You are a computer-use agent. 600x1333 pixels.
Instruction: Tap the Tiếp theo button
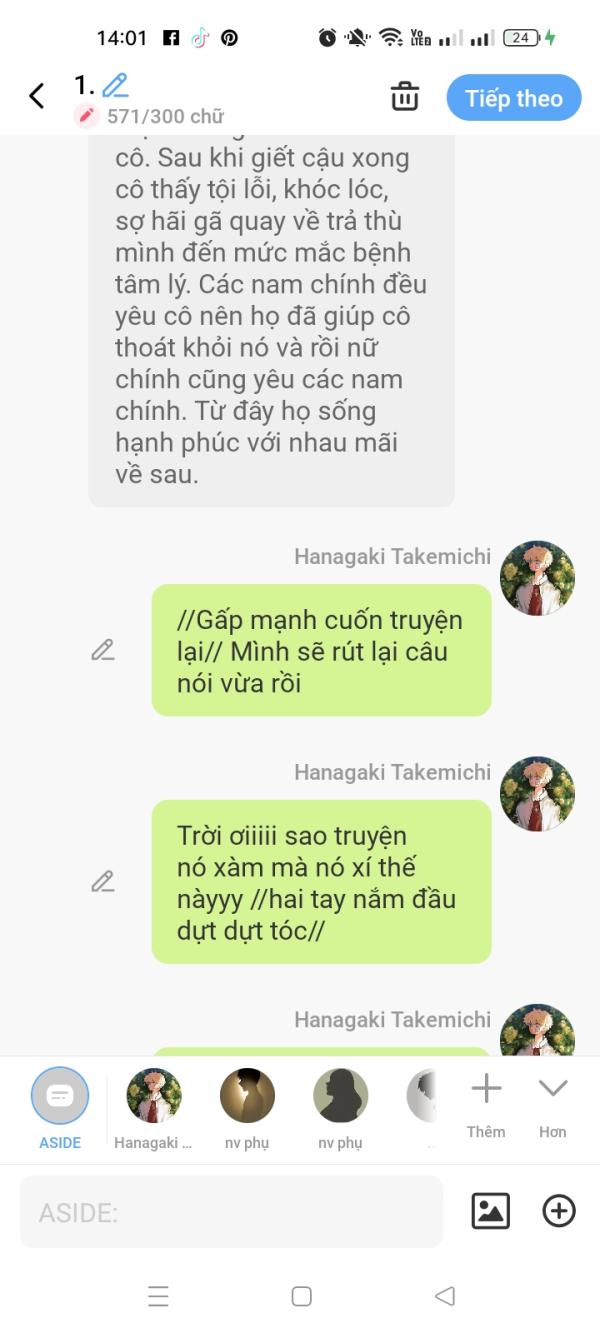pyautogui.click(x=513, y=98)
